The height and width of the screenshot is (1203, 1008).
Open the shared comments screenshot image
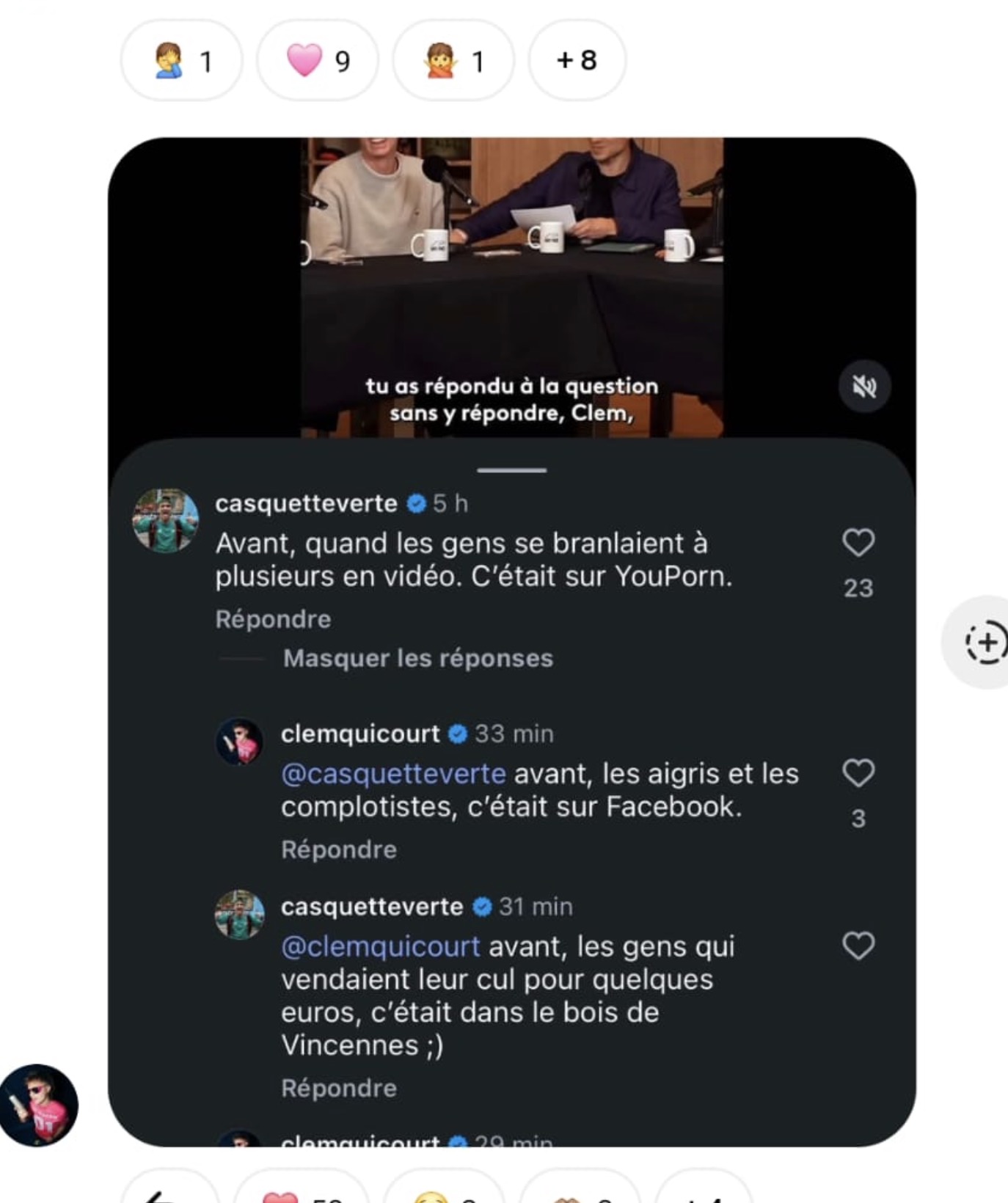511,642
